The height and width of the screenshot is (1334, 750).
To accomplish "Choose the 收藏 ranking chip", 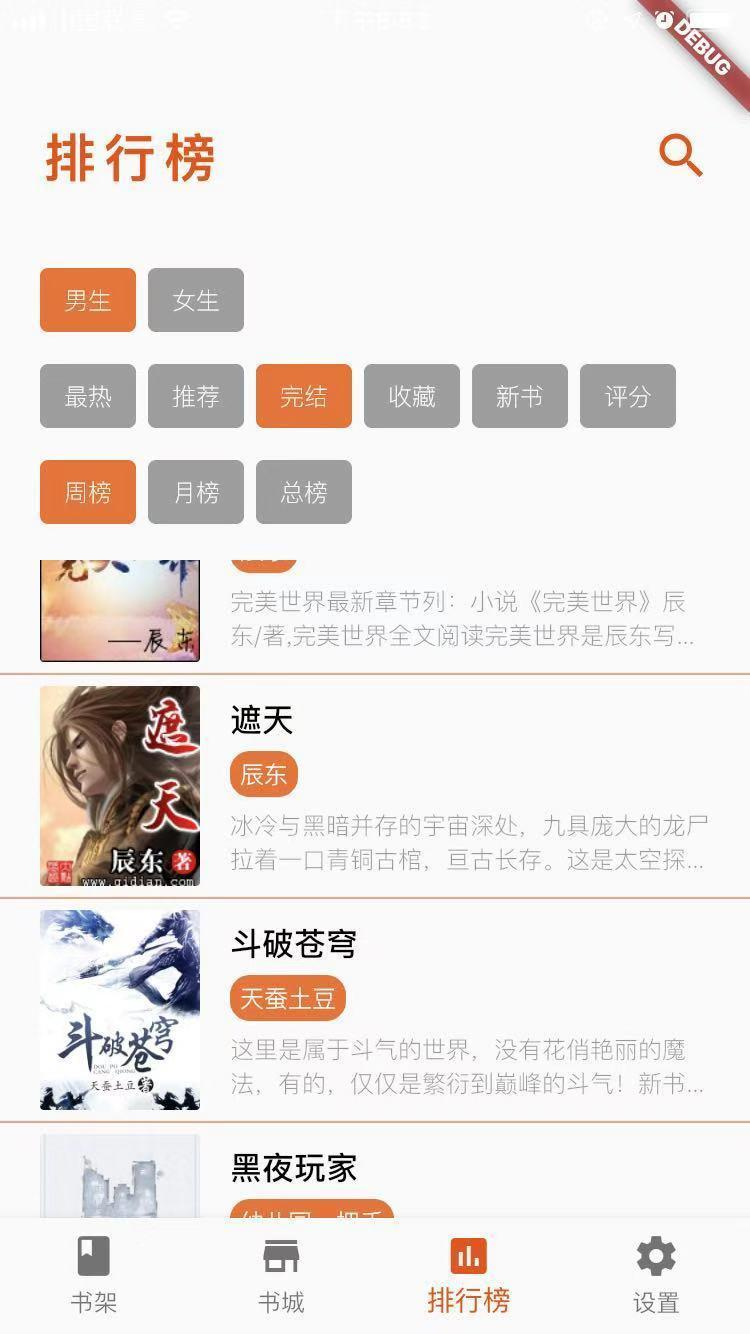I will click(x=412, y=396).
